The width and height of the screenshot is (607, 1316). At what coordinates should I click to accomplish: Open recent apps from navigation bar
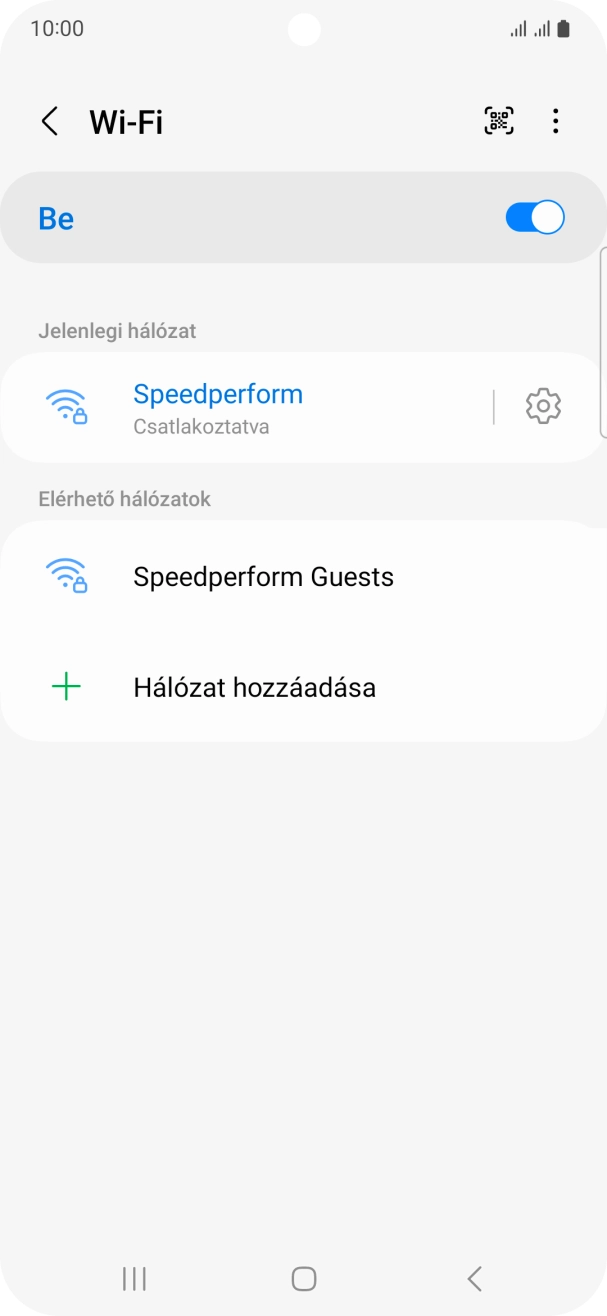pos(134,1278)
